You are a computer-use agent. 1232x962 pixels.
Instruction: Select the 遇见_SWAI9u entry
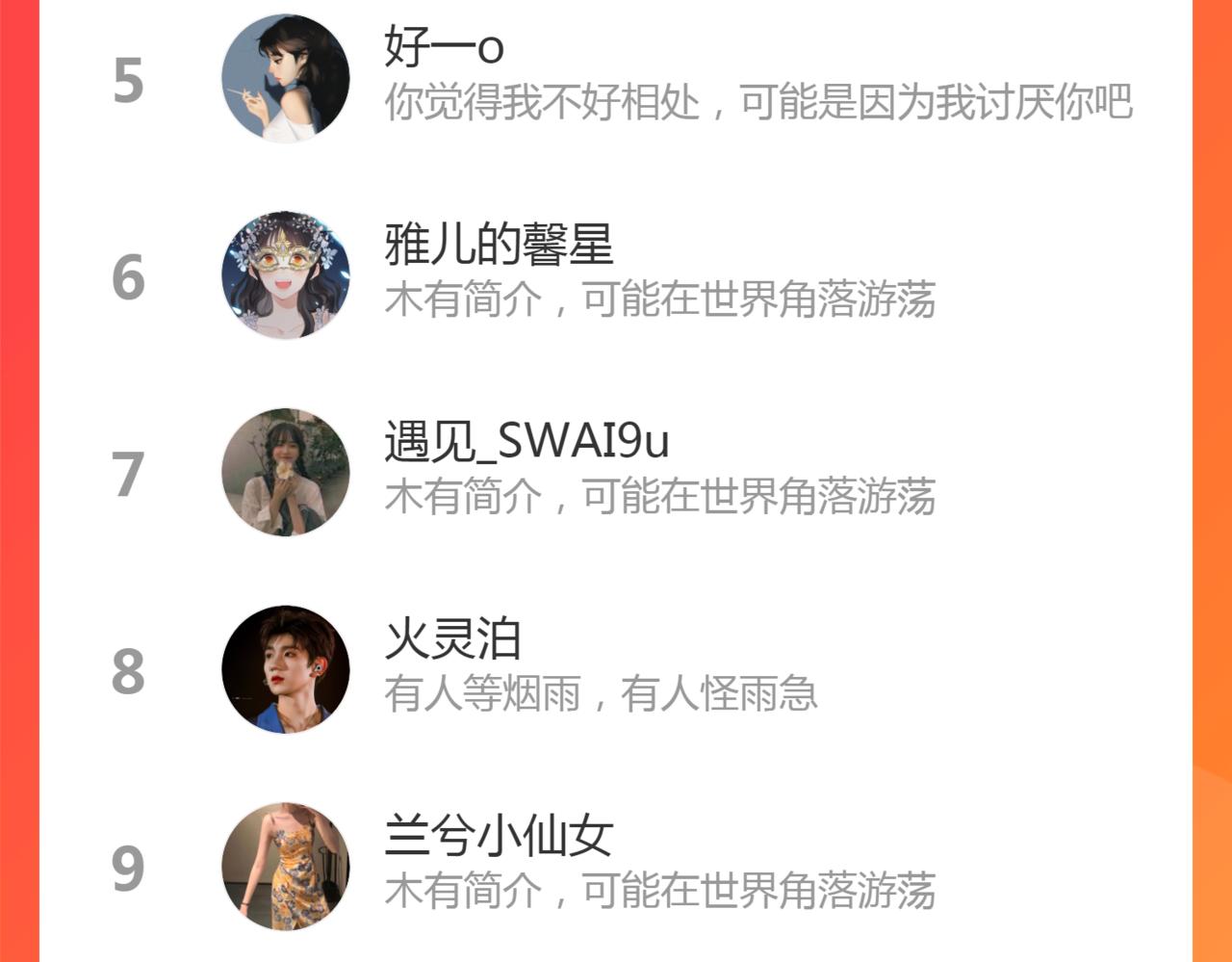[616, 473]
